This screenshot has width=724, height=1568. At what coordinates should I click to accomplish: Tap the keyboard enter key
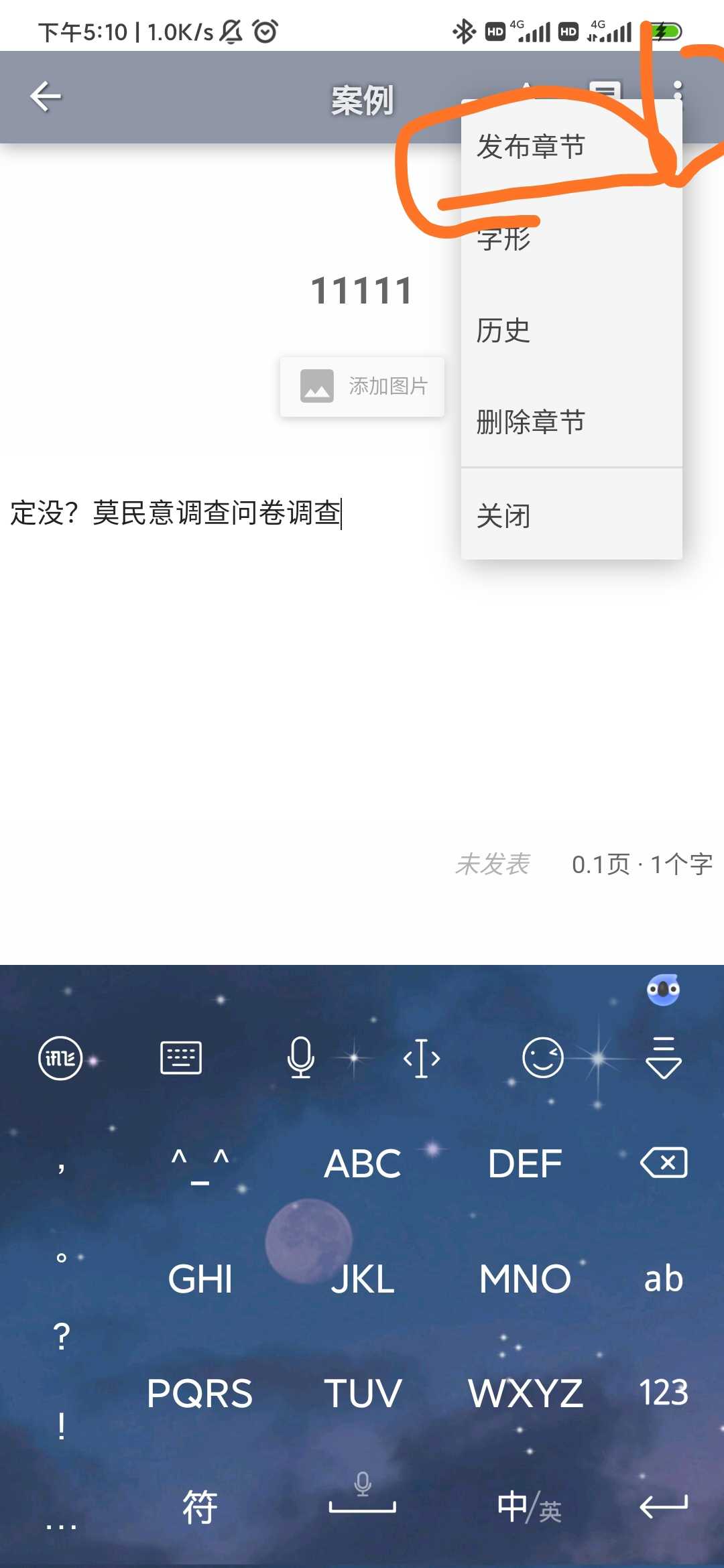tap(663, 1508)
